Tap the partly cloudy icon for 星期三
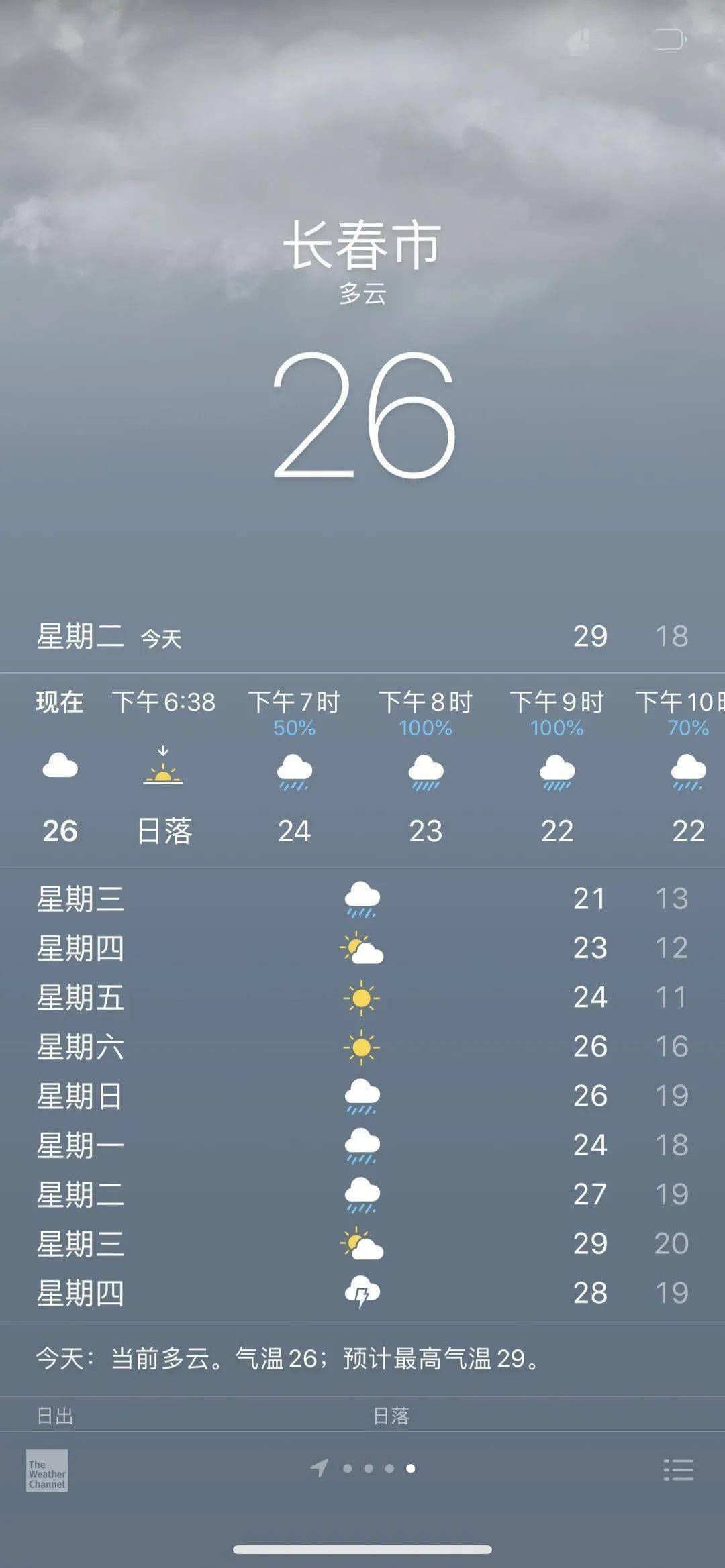This screenshot has height=1568, width=725. pos(362,1245)
